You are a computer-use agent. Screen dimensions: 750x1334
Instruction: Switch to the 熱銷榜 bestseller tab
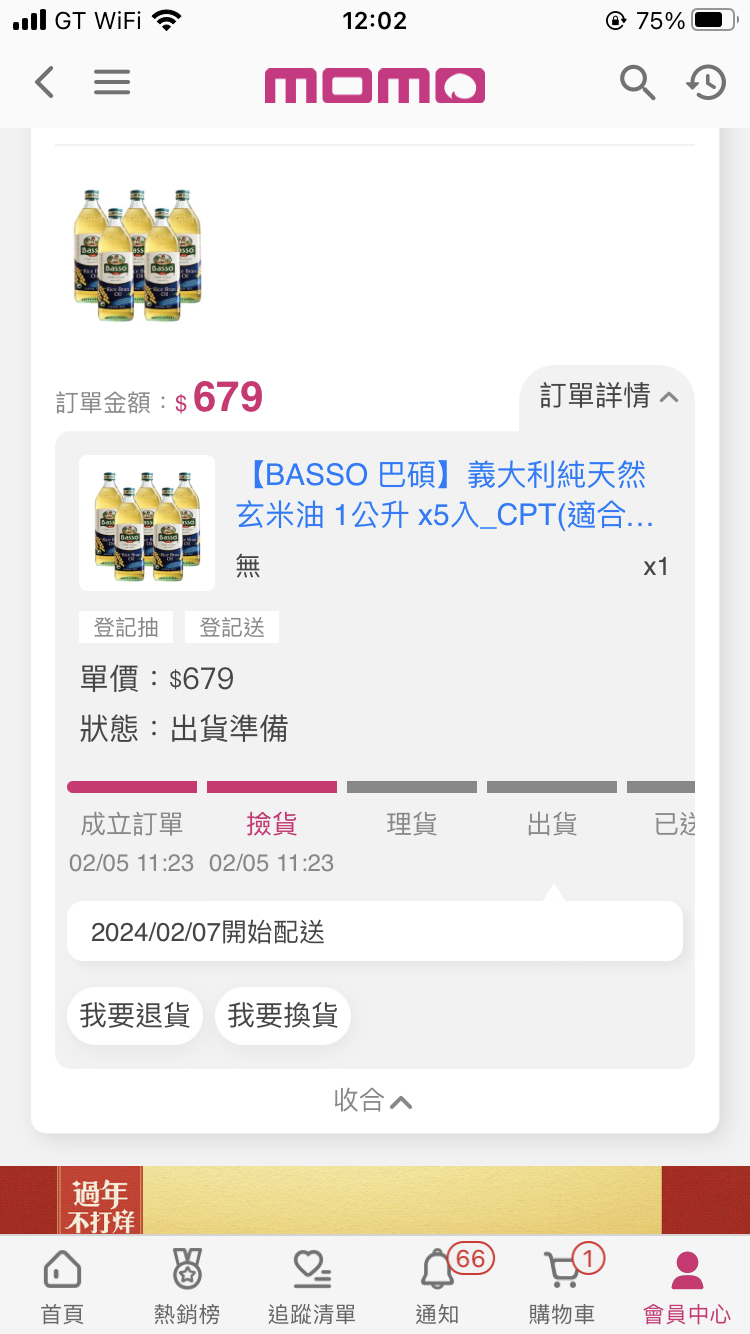pos(187,1287)
